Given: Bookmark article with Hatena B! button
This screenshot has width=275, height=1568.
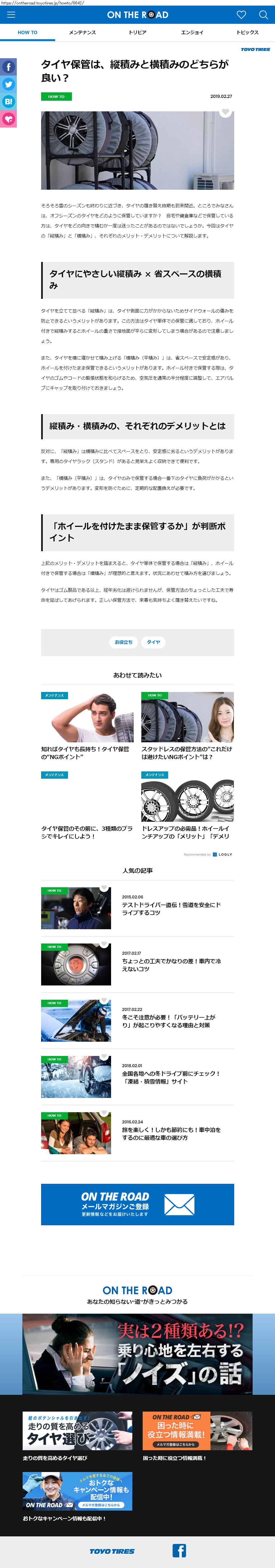Looking at the screenshot, I should point(8,102).
